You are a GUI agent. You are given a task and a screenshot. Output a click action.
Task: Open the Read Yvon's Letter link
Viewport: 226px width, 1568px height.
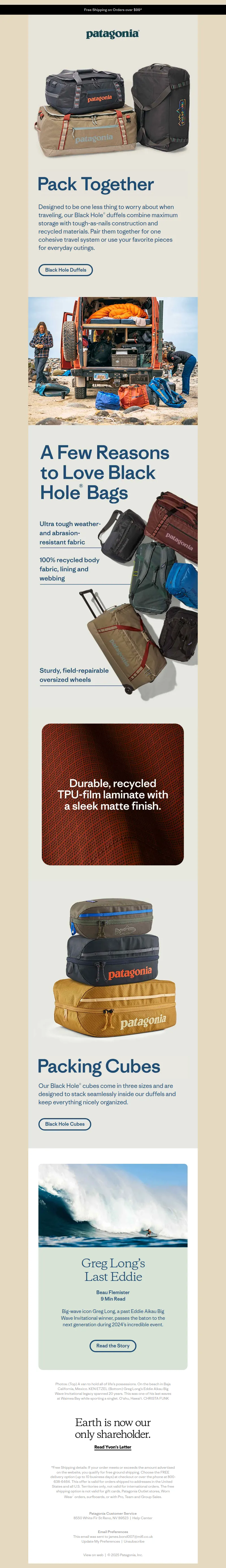113,1447
